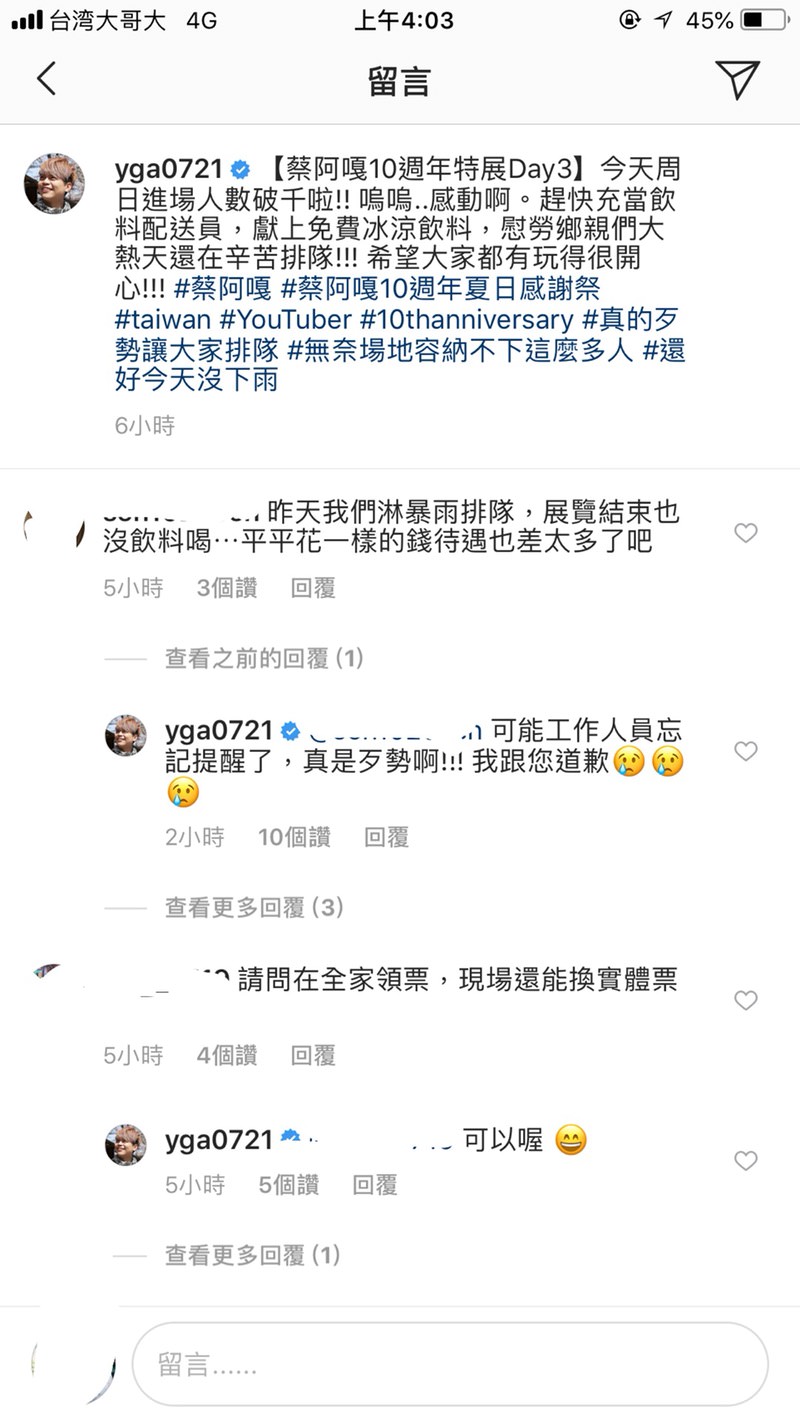This screenshot has width=800, height=1422.
Task: Open the #taiwan hashtag
Action: coord(163,320)
